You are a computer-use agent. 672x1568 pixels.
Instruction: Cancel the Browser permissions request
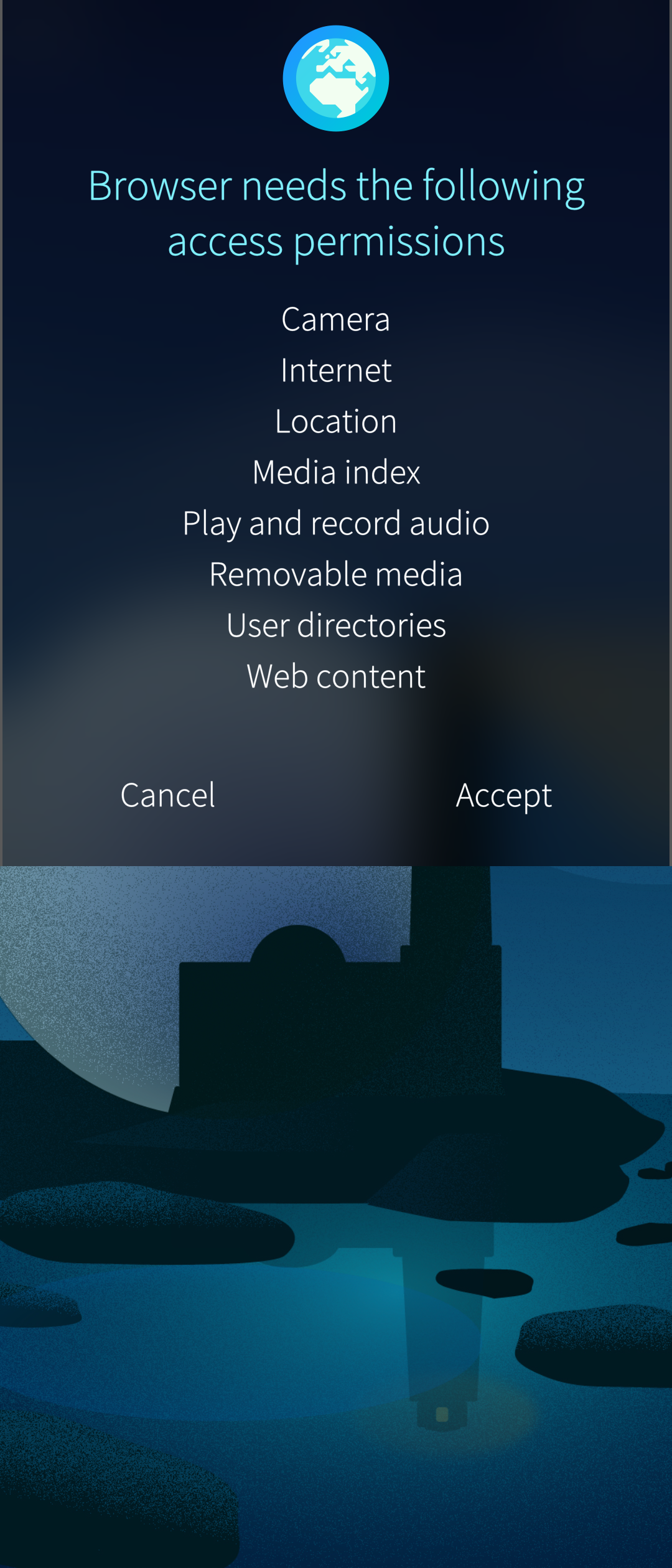pyautogui.click(x=167, y=795)
